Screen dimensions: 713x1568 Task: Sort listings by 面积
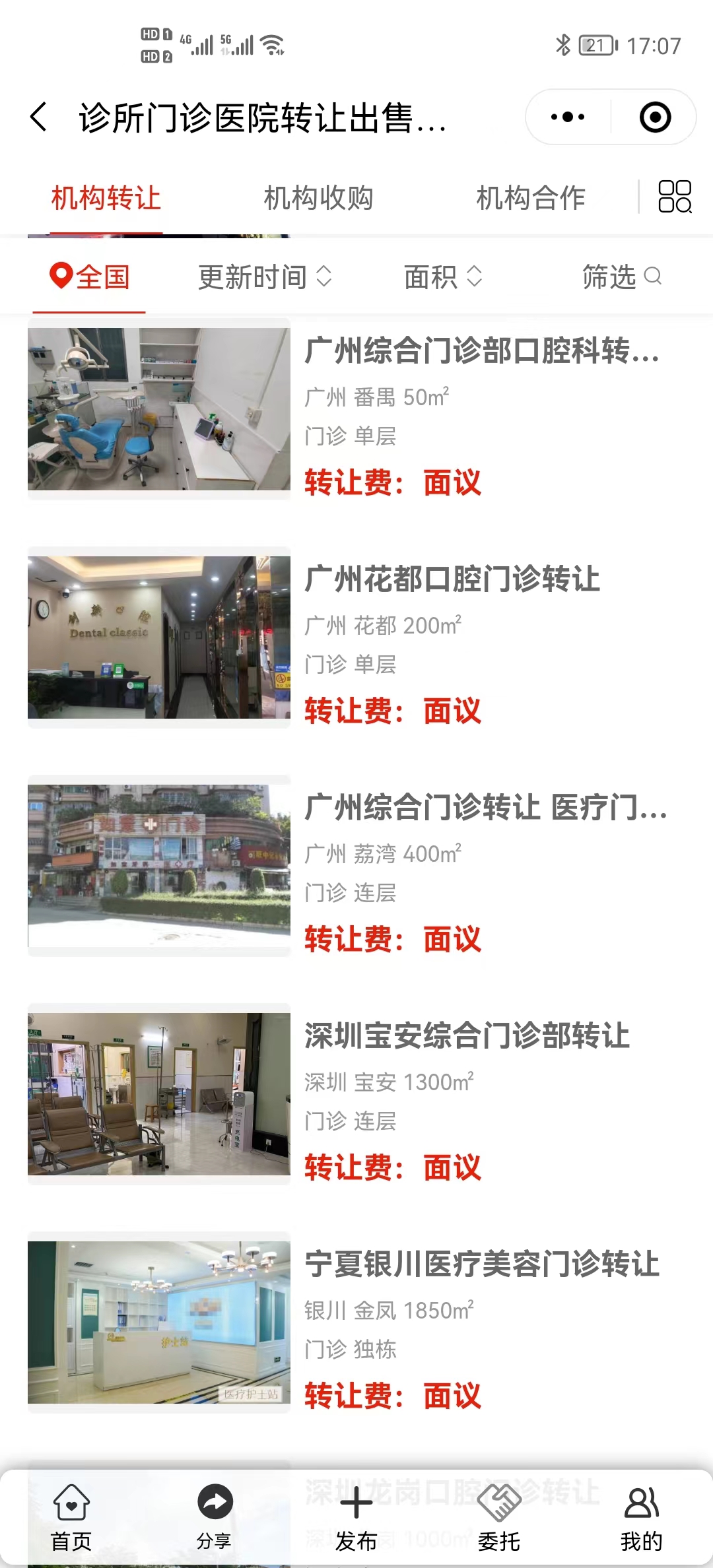coord(443,277)
